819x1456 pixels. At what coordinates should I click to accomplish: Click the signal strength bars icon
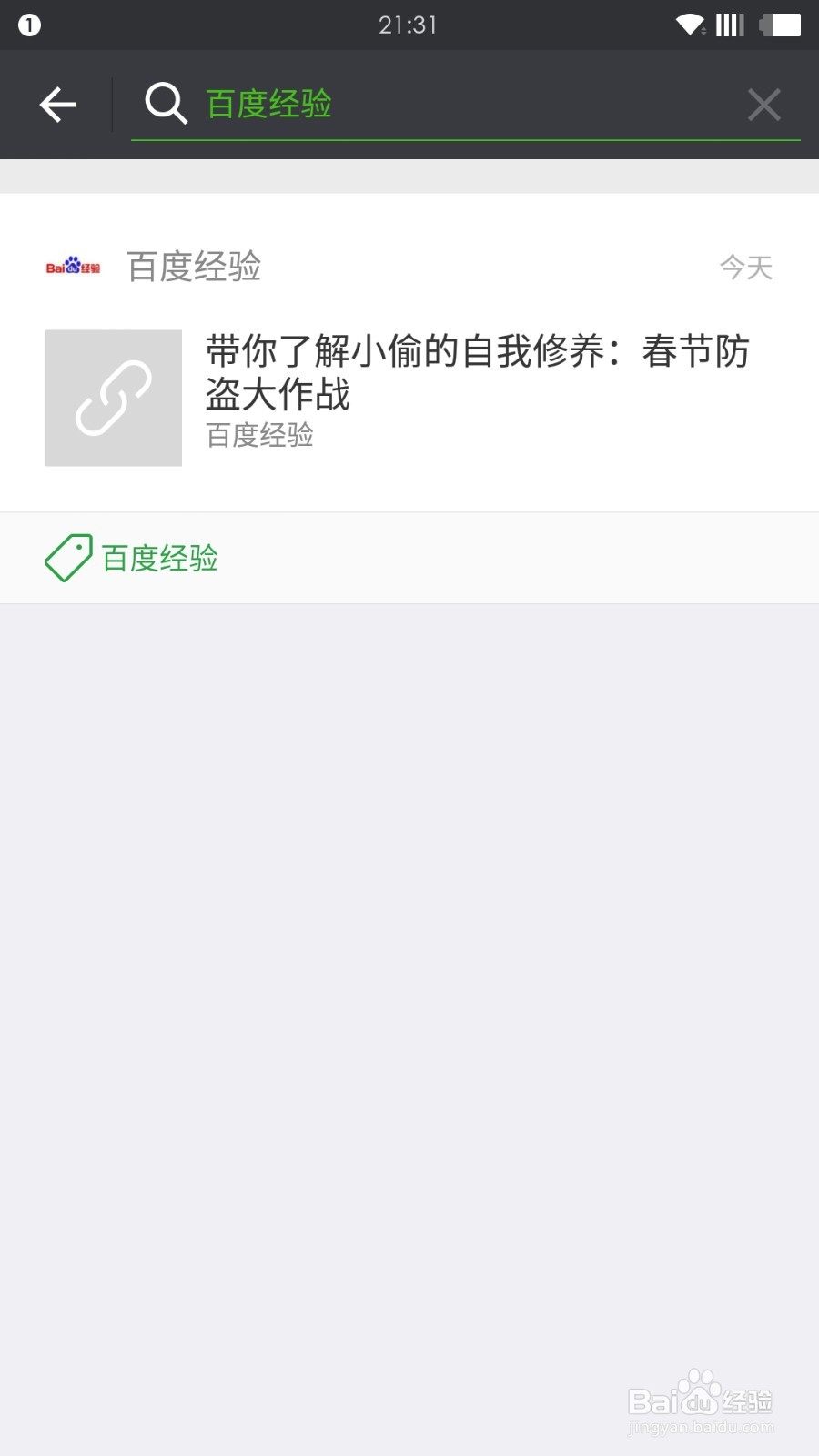(x=731, y=24)
